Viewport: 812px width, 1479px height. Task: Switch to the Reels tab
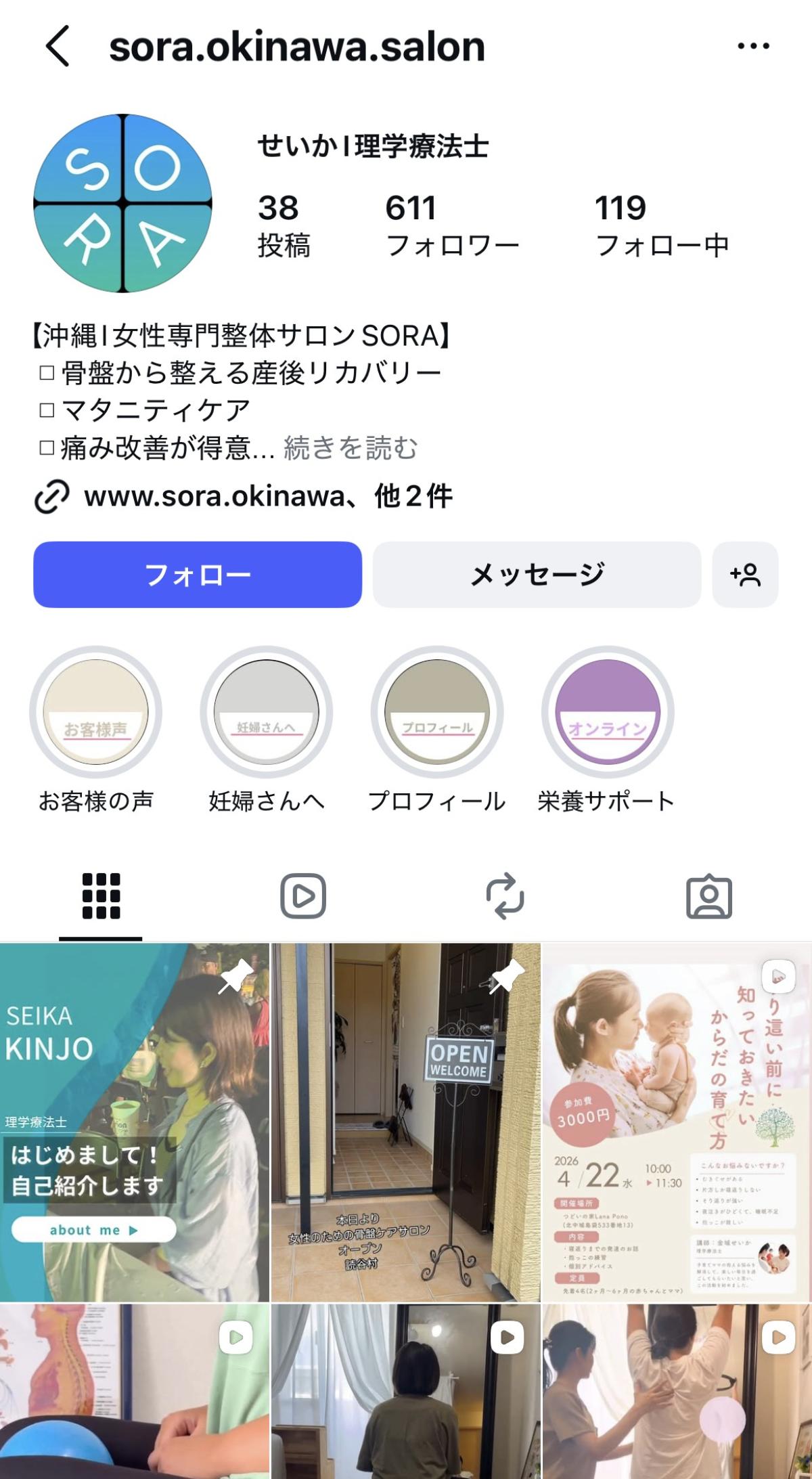click(303, 896)
